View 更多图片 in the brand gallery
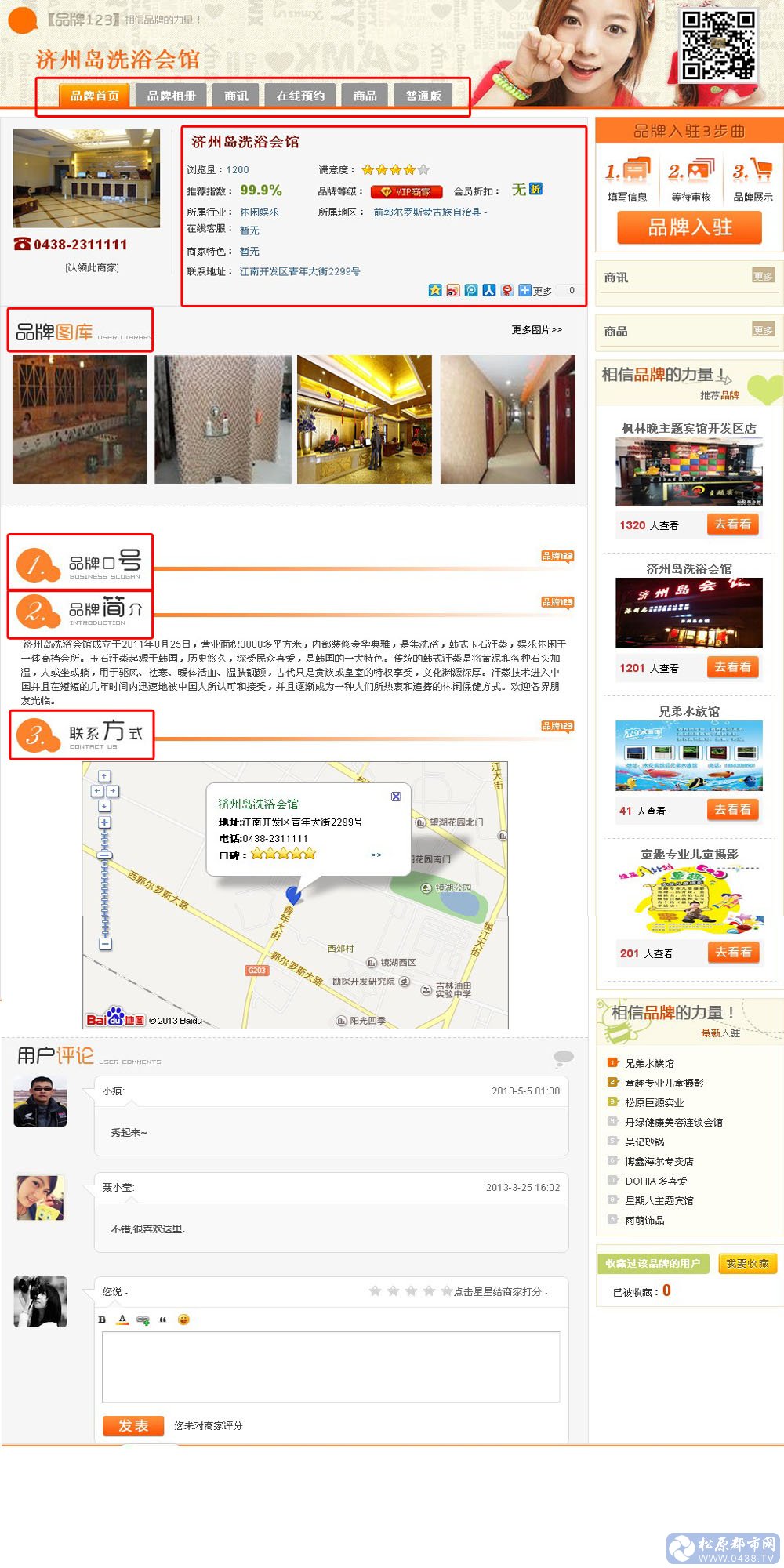784x1568 pixels. pos(536,330)
